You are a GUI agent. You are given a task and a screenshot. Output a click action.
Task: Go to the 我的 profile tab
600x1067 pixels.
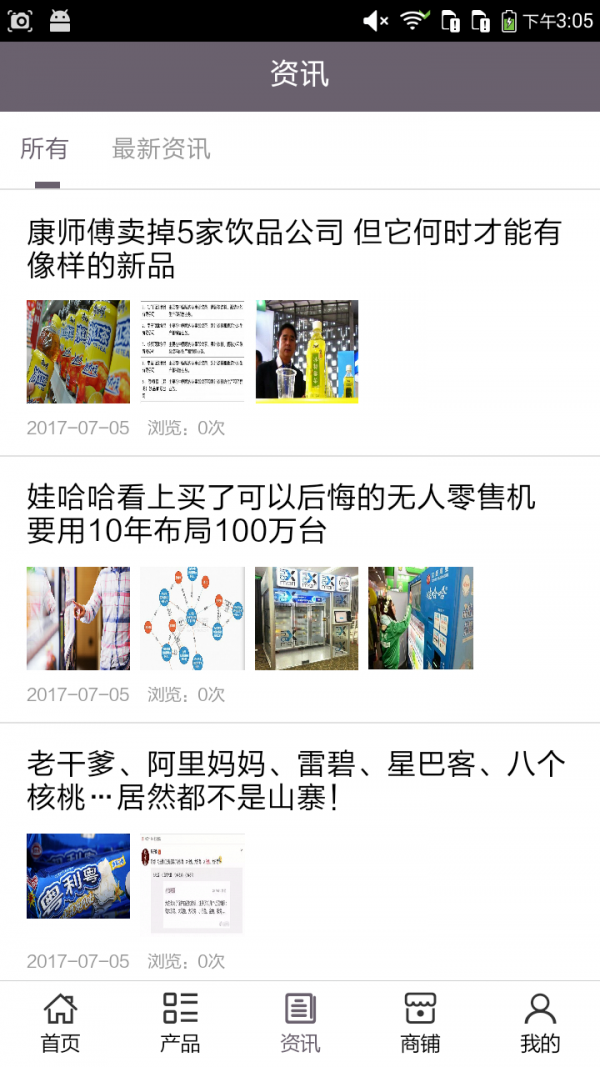[540, 1023]
